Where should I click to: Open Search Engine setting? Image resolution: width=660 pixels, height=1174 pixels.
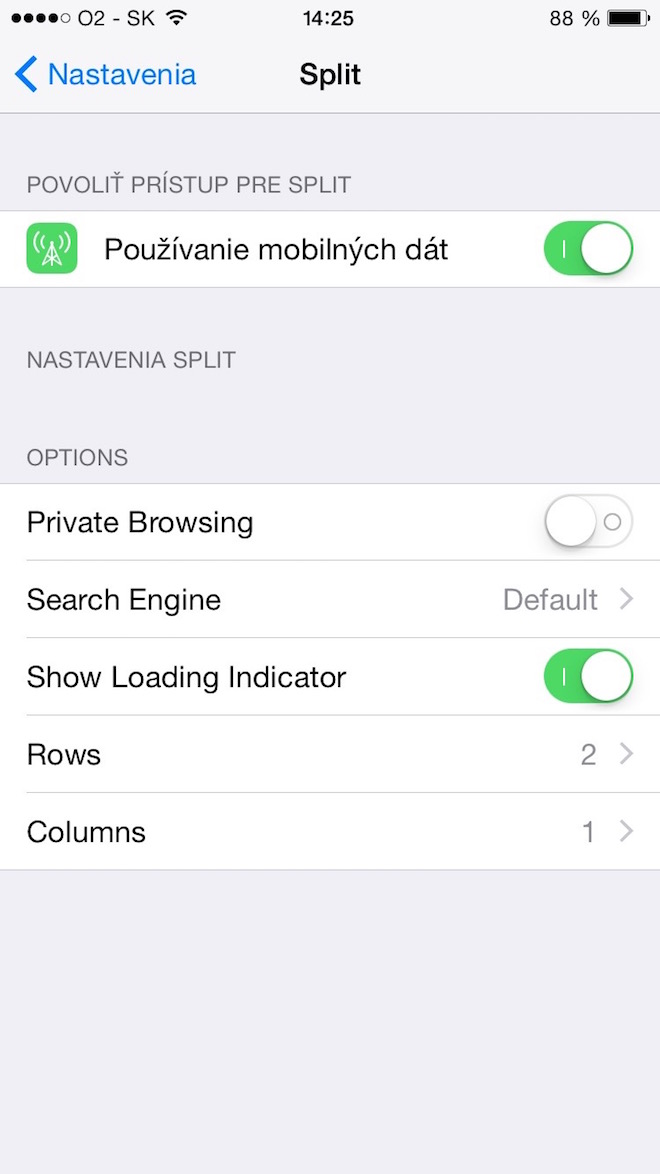[x=330, y=600]
